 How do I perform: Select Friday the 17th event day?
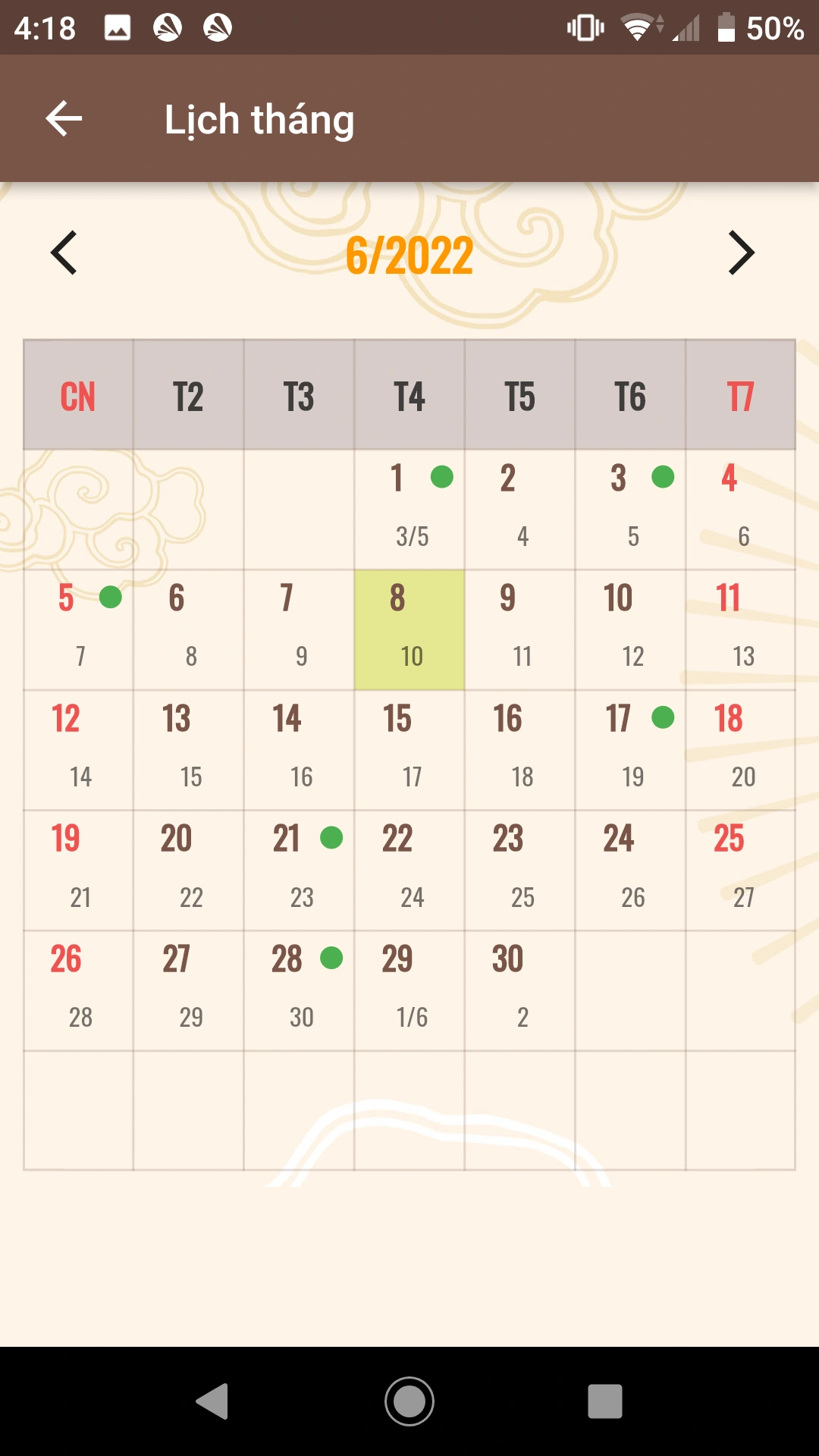pos(630,749)
